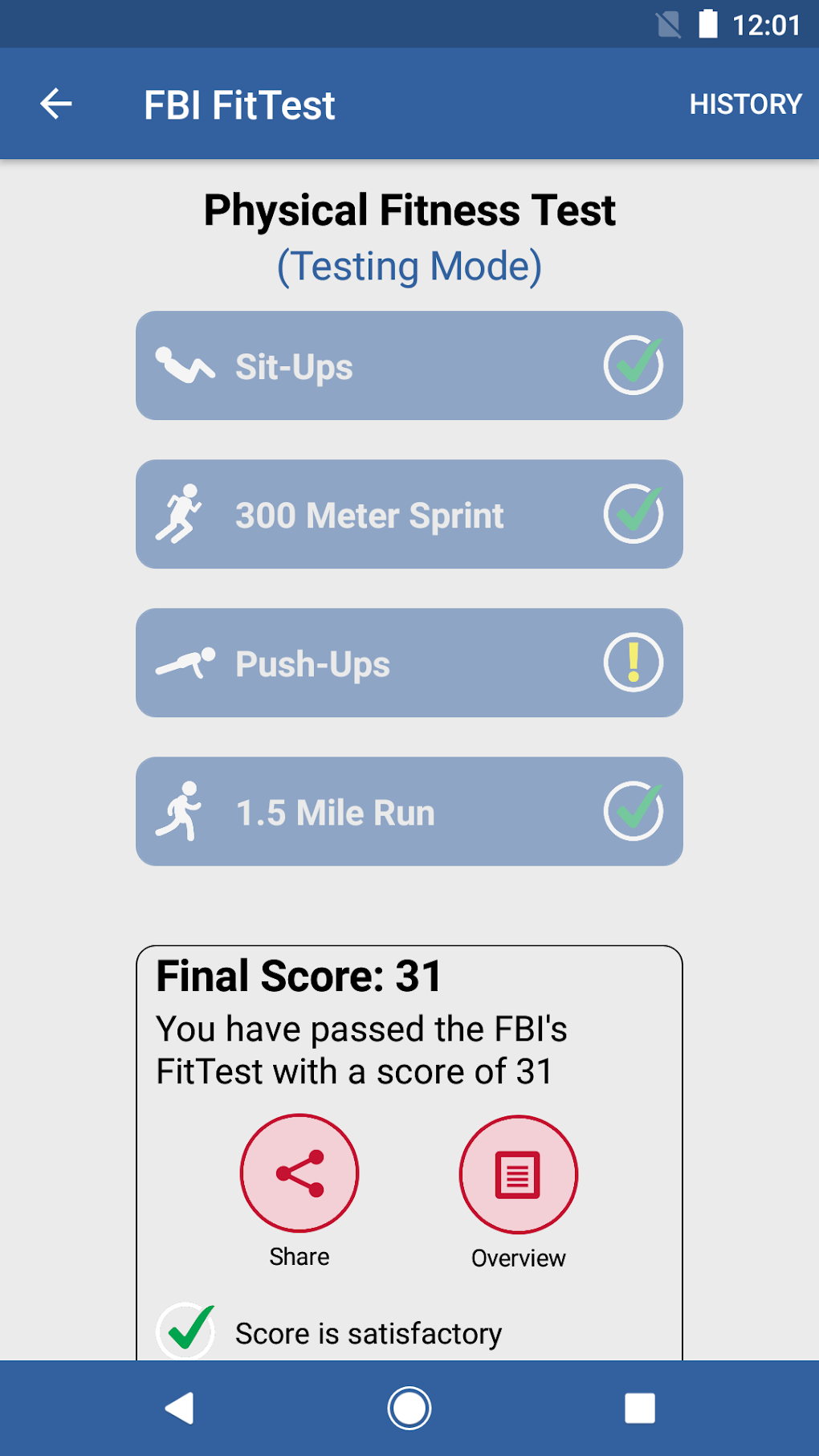
Task: Open the History page
Action: (745, 104)
